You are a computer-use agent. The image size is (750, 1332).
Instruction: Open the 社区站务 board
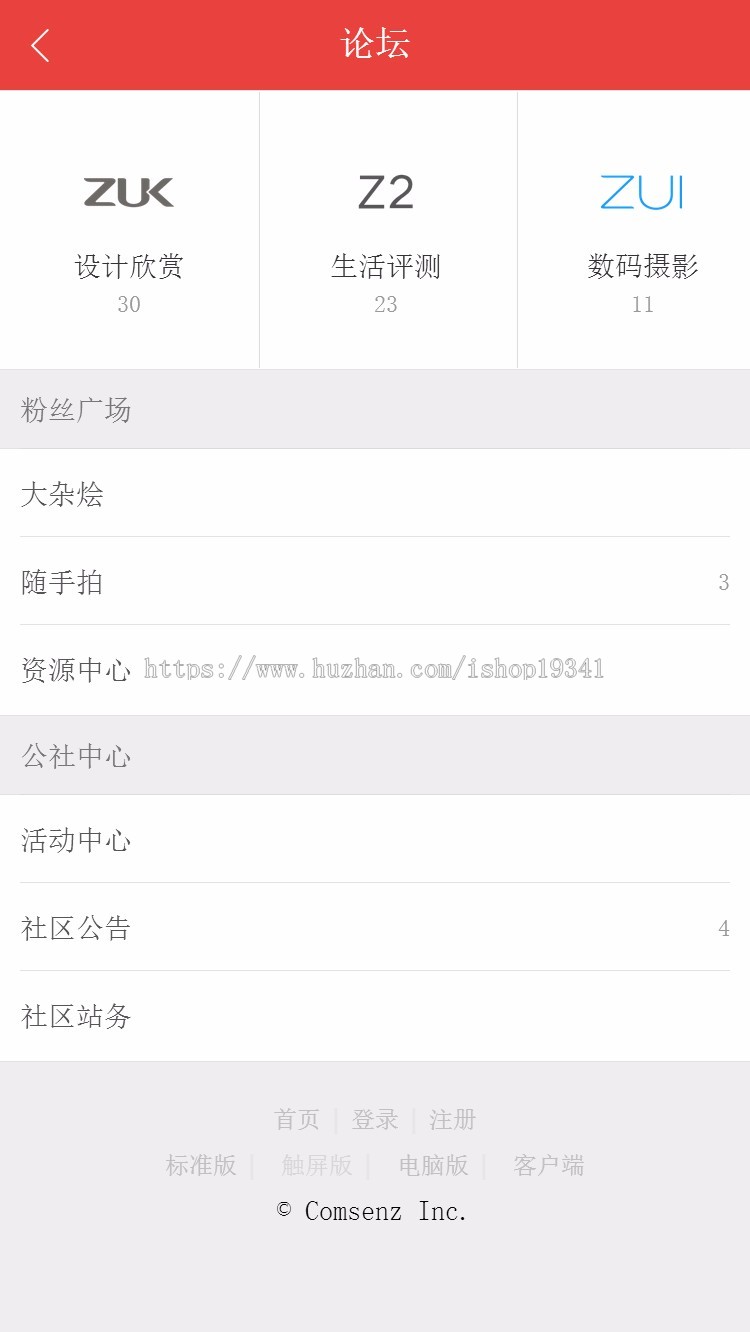74,1016
